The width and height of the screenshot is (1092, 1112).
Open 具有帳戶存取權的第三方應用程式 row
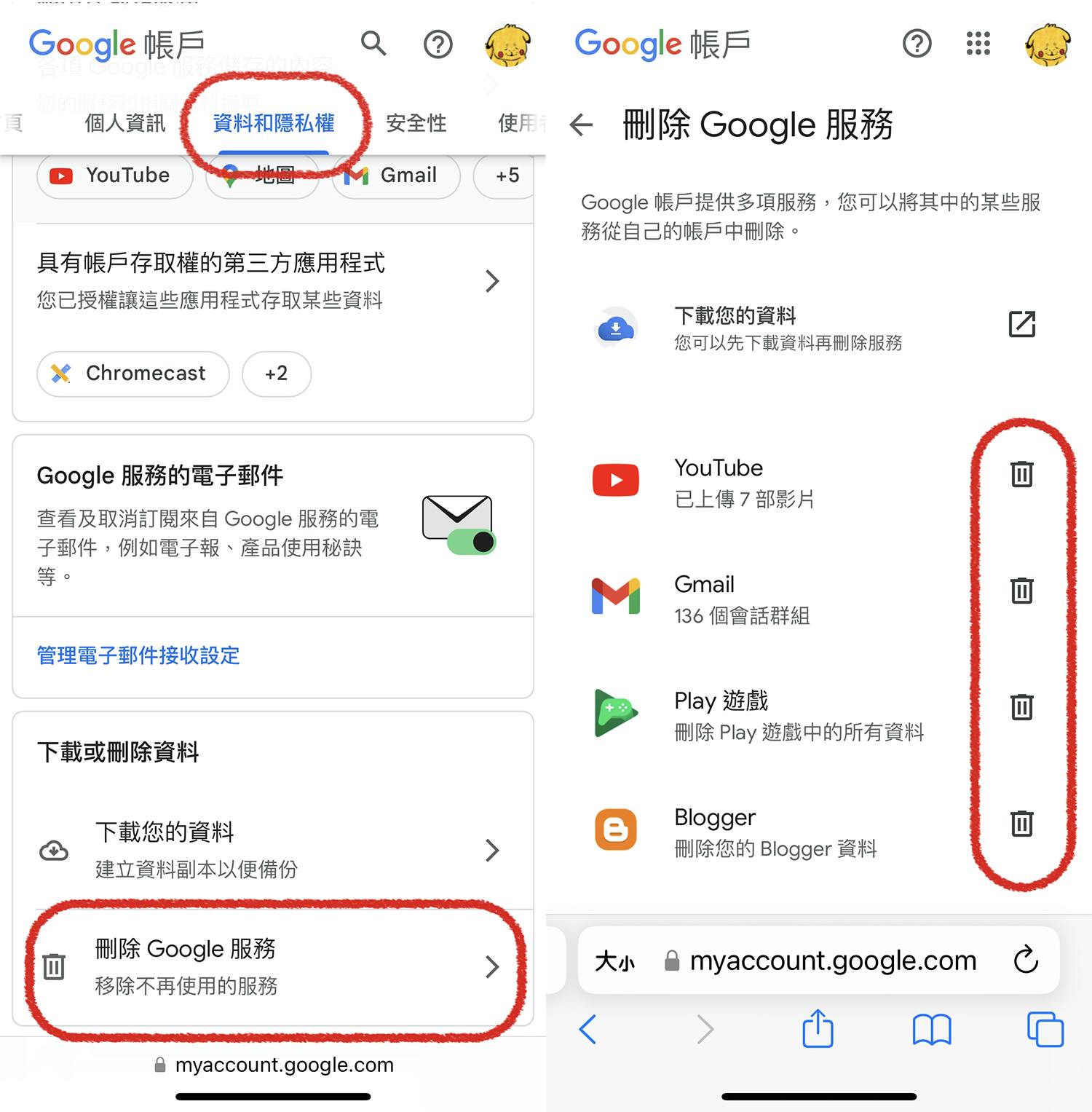[269, 280]
